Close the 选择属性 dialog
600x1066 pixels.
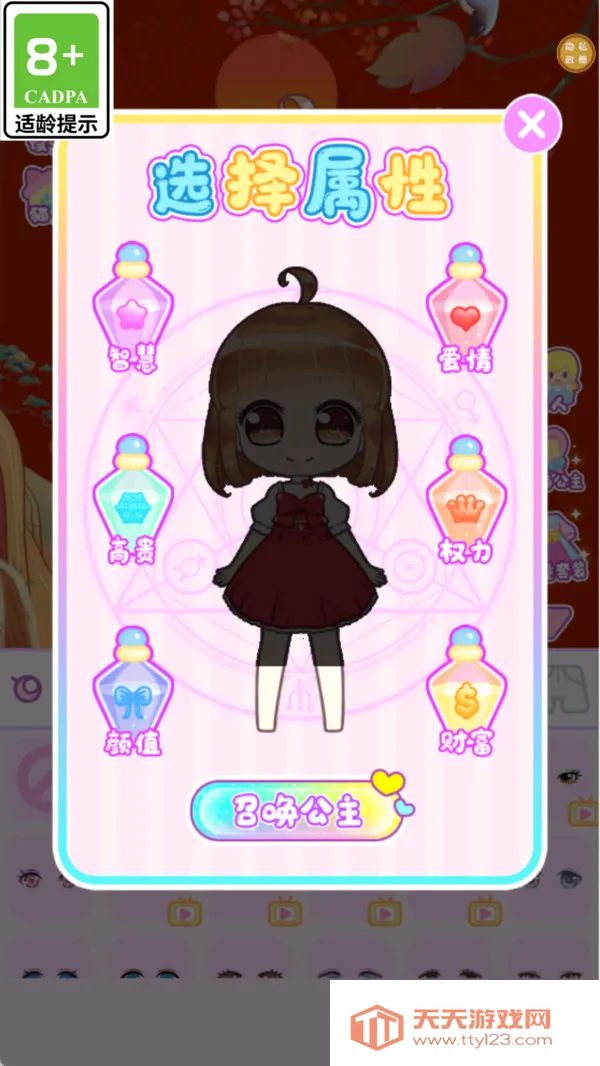click(532, 125)
